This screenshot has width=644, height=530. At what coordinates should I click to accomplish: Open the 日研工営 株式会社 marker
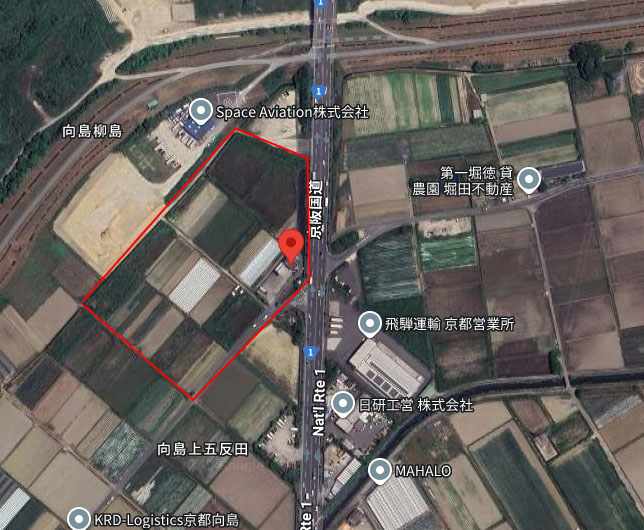coord(344,405)
